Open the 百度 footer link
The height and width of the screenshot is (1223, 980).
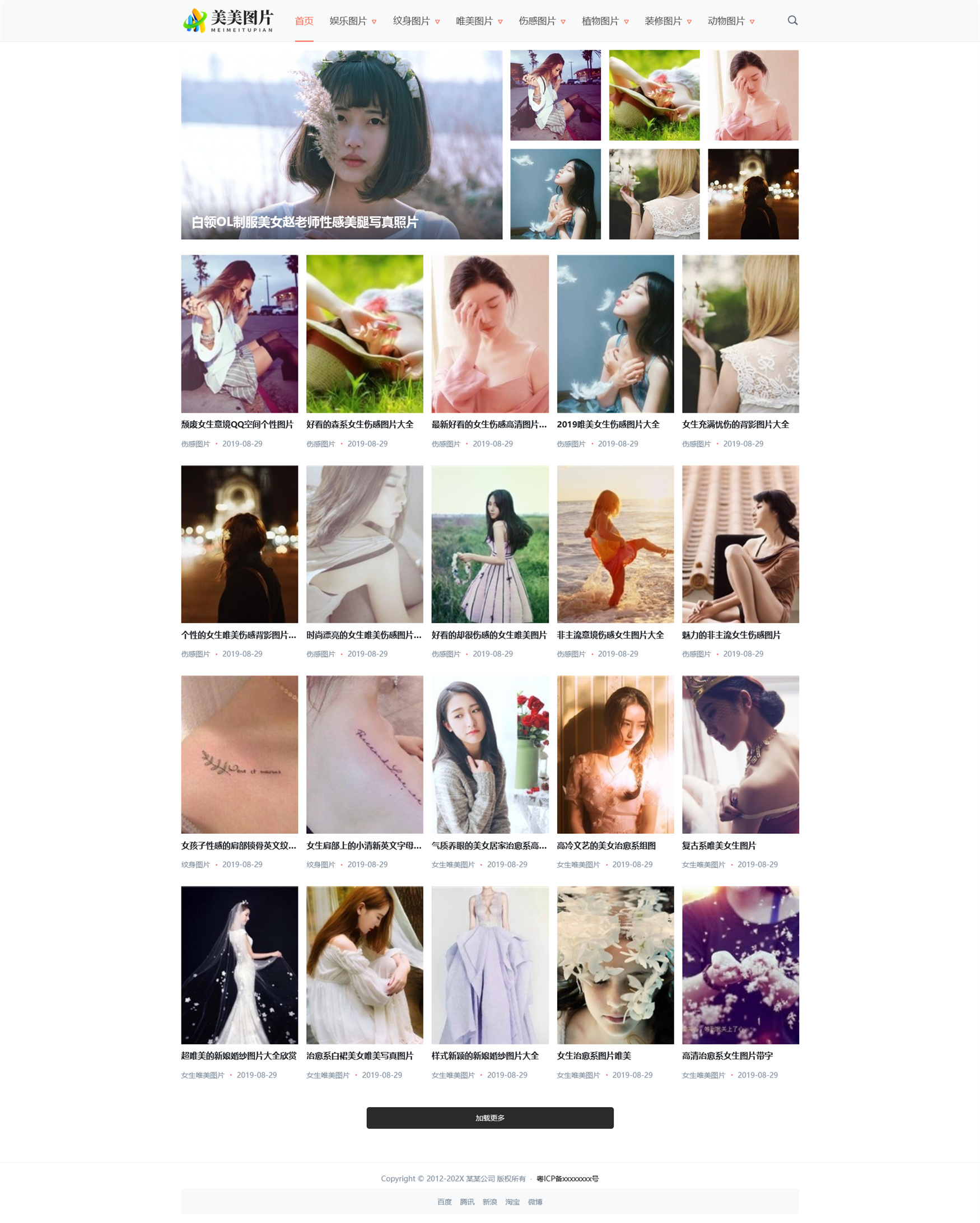(x=444, y=1202)
